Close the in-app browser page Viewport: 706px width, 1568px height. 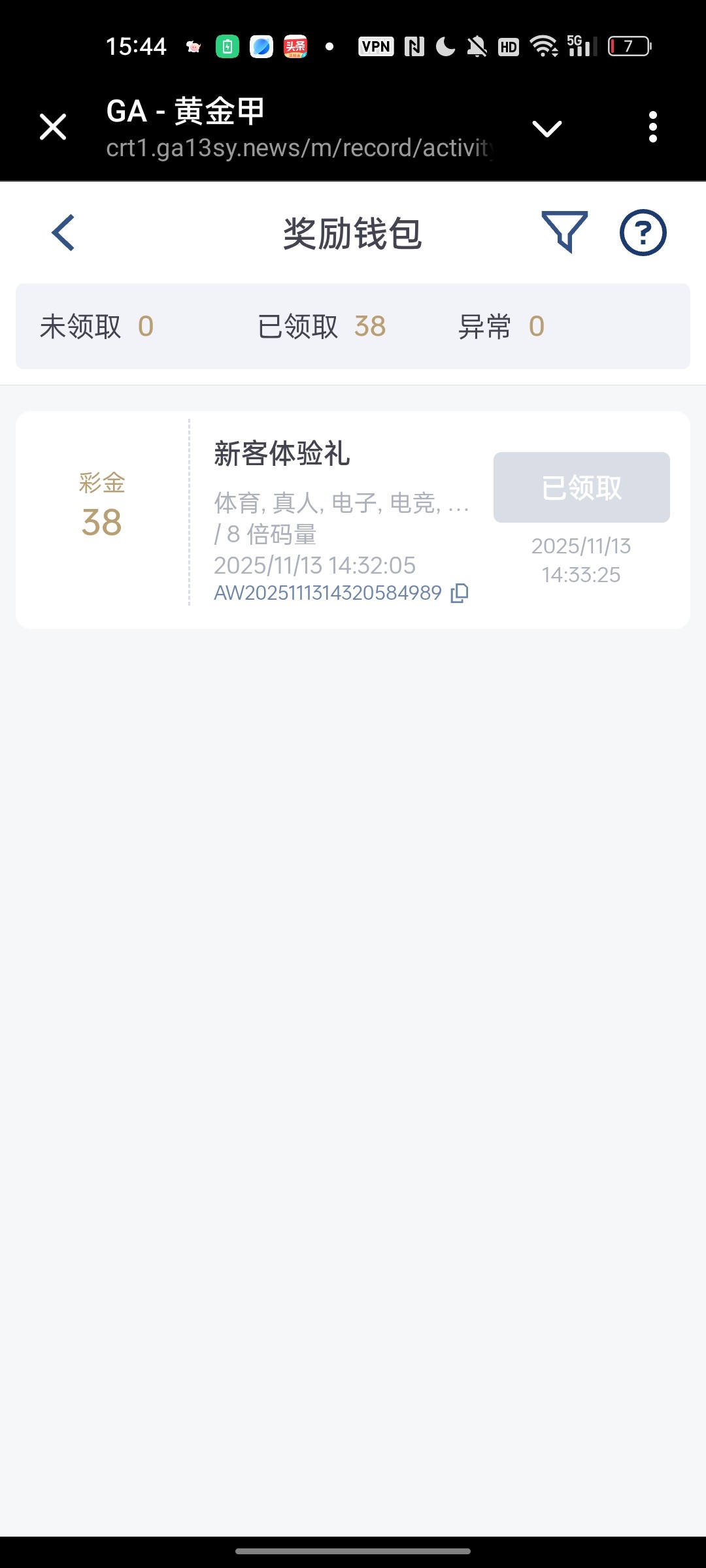point(53,127)
